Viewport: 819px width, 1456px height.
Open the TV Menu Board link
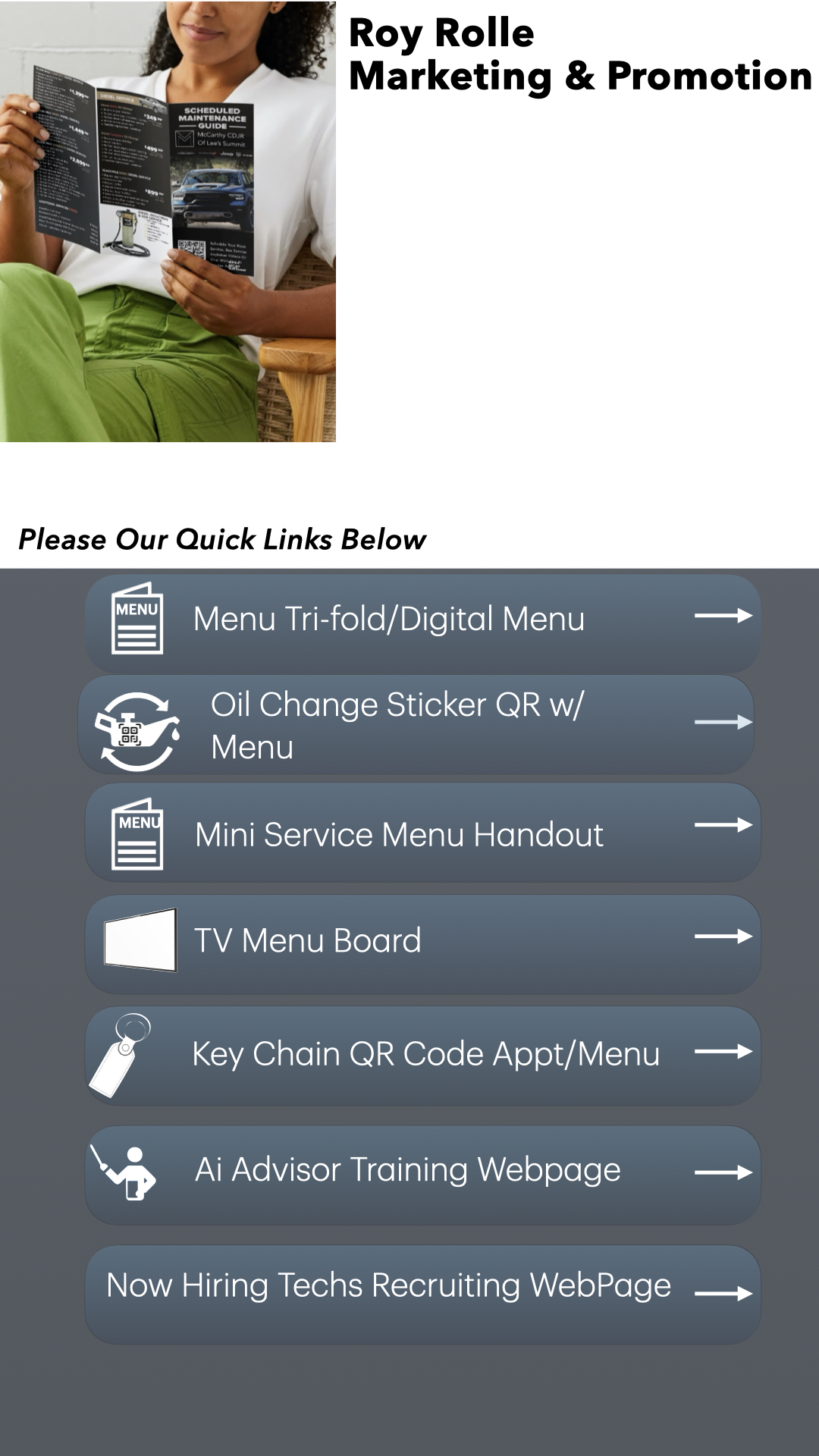tap(422, 943)
